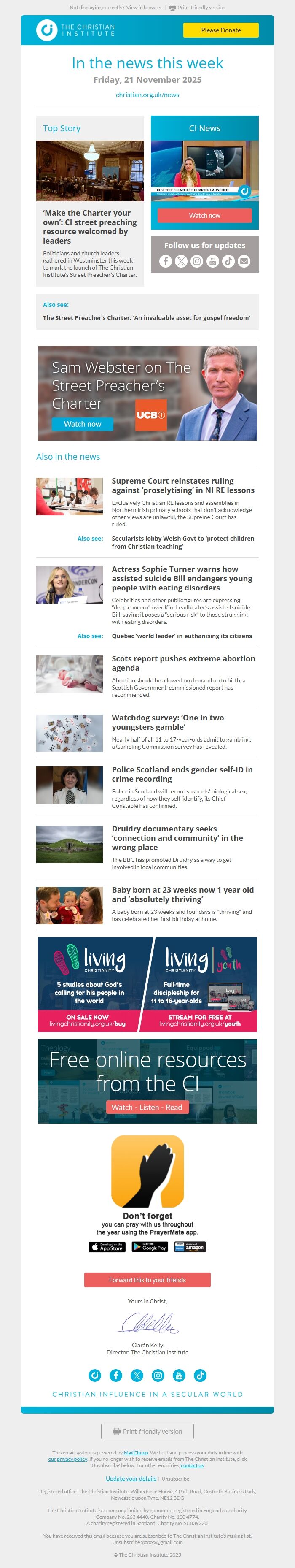Screen dimensions: 295x1568
Task: Open the christian.org.uk/news link
Action: 147,95
